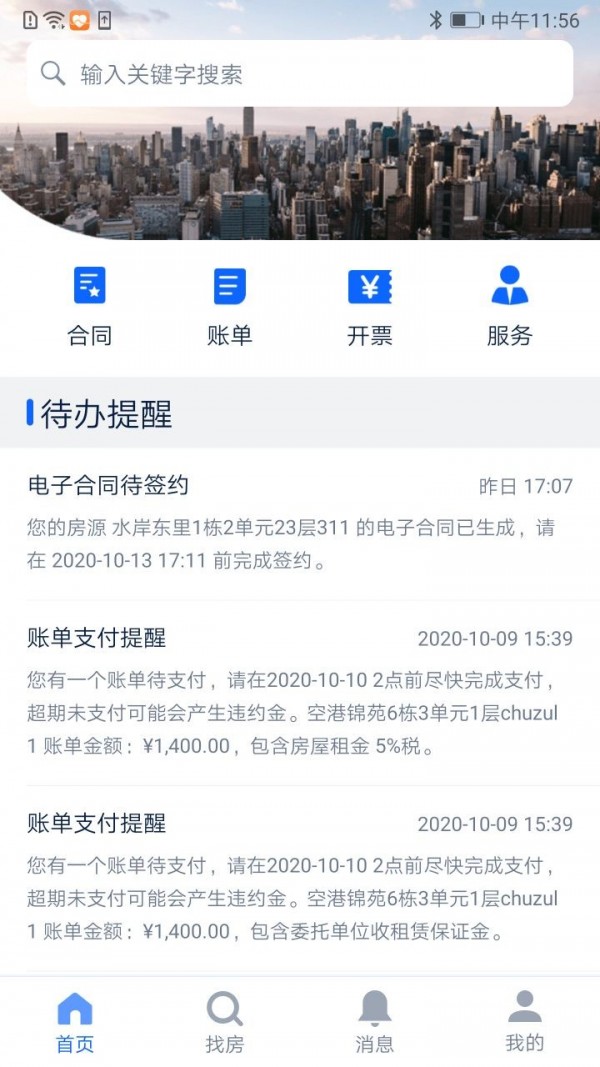Open the 服务 services shortcut
Screen dimensions: 600x1067
tap(510, 306)
